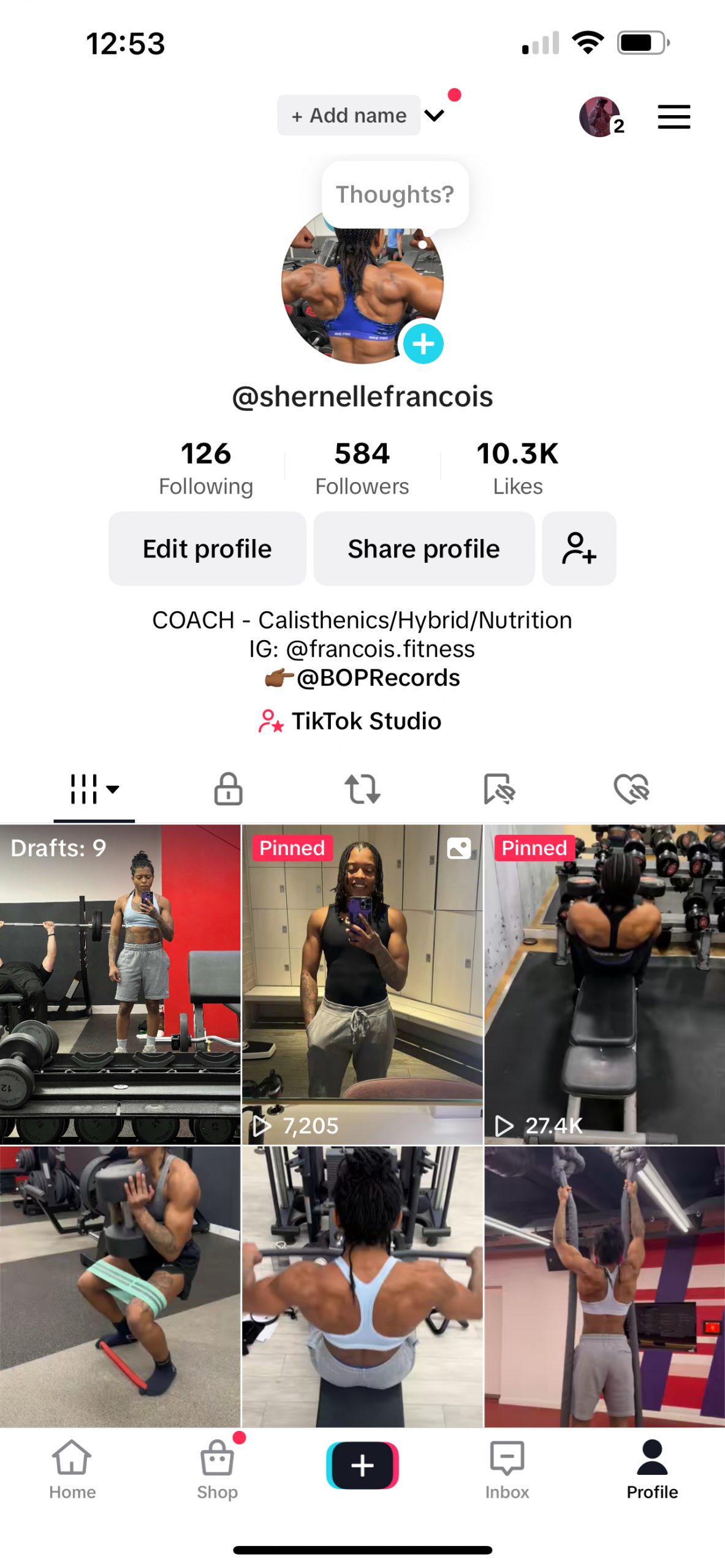This screenshot has height=1568, width=725.
Task: Open the pinned video with 27.4K views
Action: tap(604, 984)
